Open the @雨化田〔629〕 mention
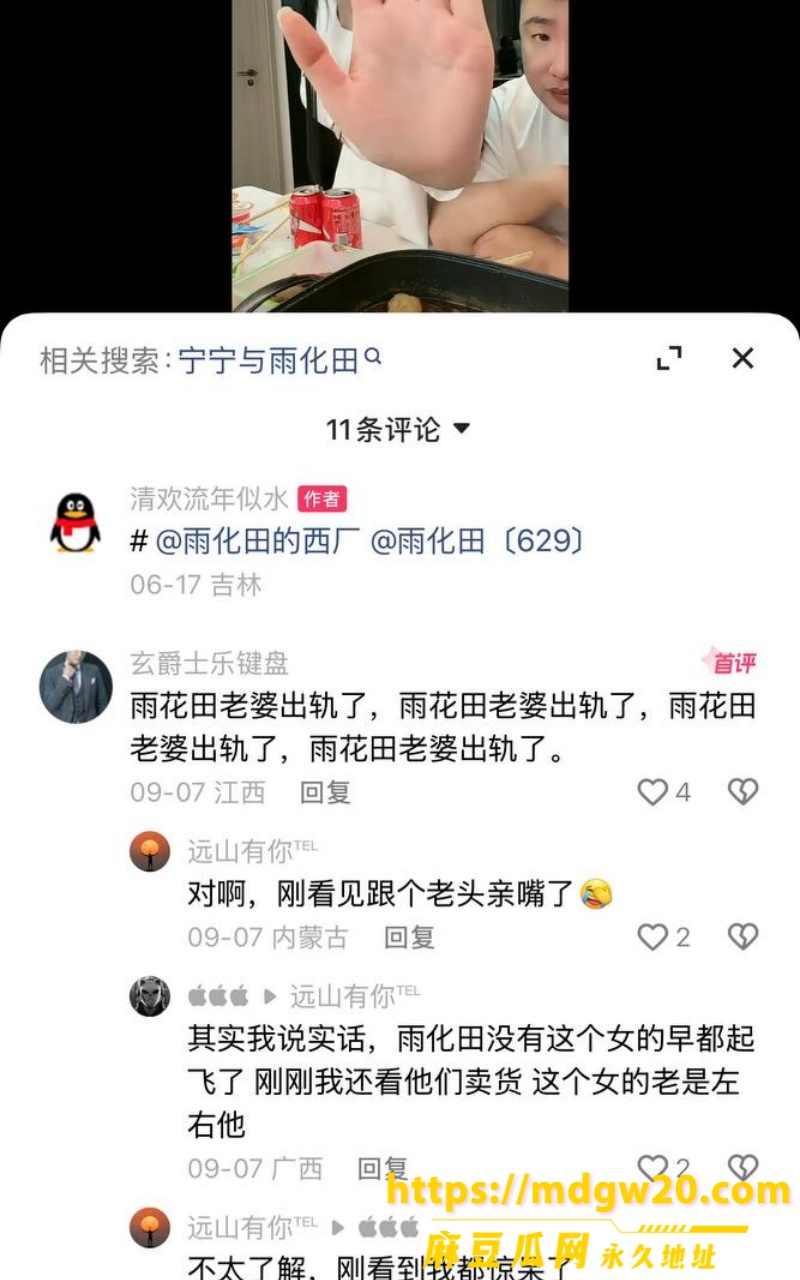 (477, 541)
